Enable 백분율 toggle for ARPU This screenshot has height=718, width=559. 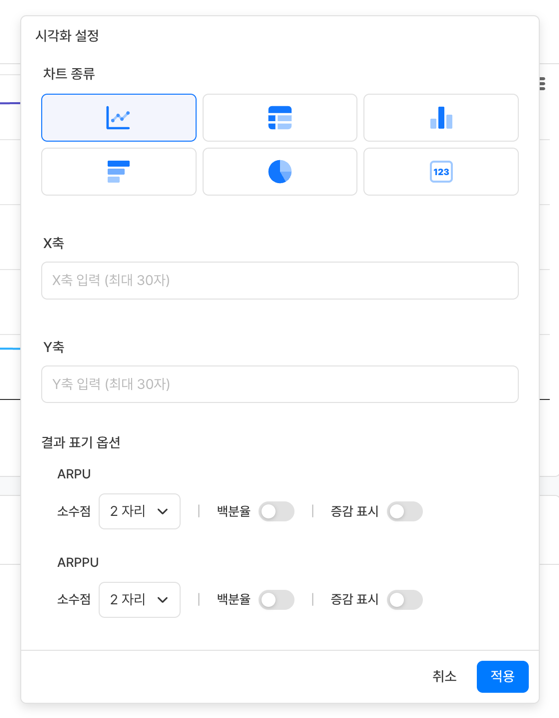[x=277, y=511]
